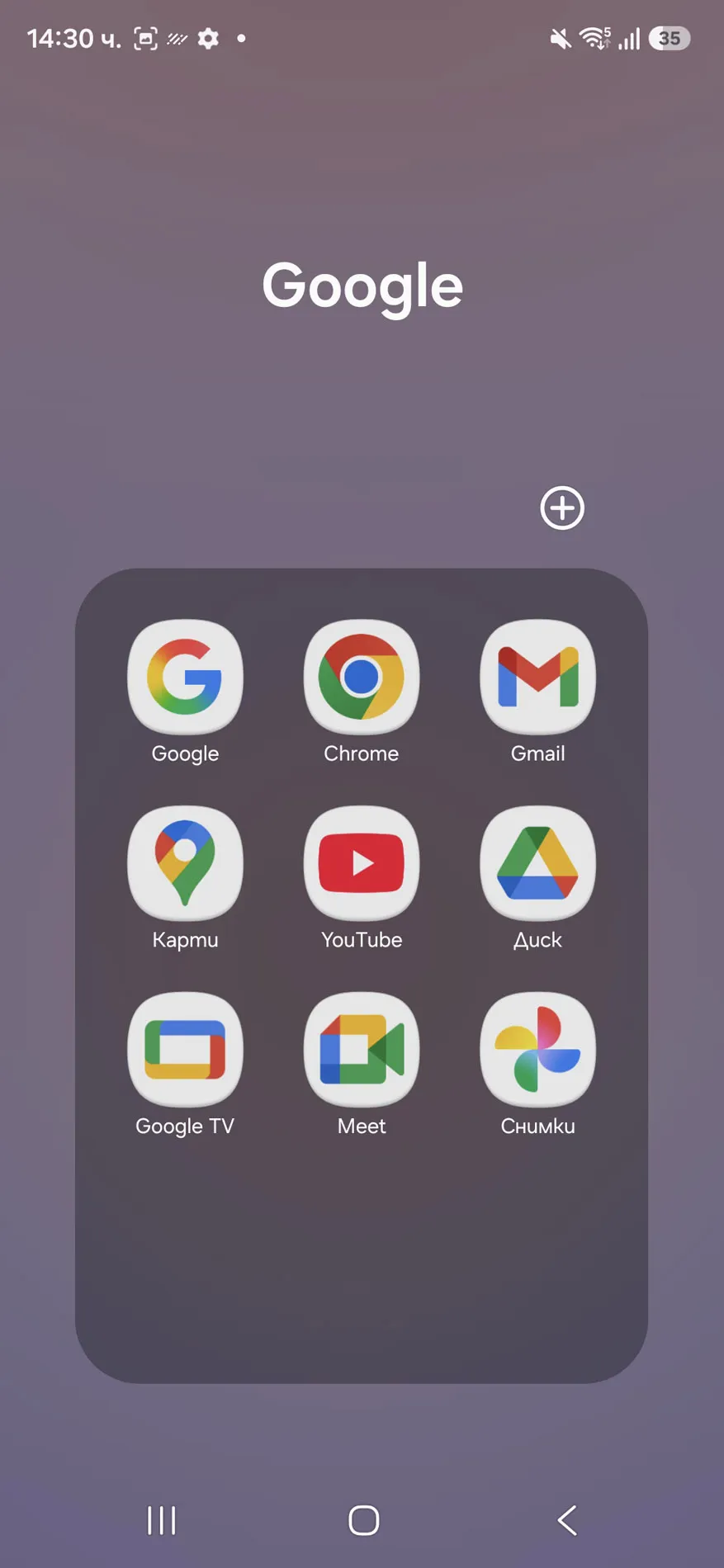This screenshot has height=1568, width=724.
Task: Open the Google app
Action: [185, 678]
